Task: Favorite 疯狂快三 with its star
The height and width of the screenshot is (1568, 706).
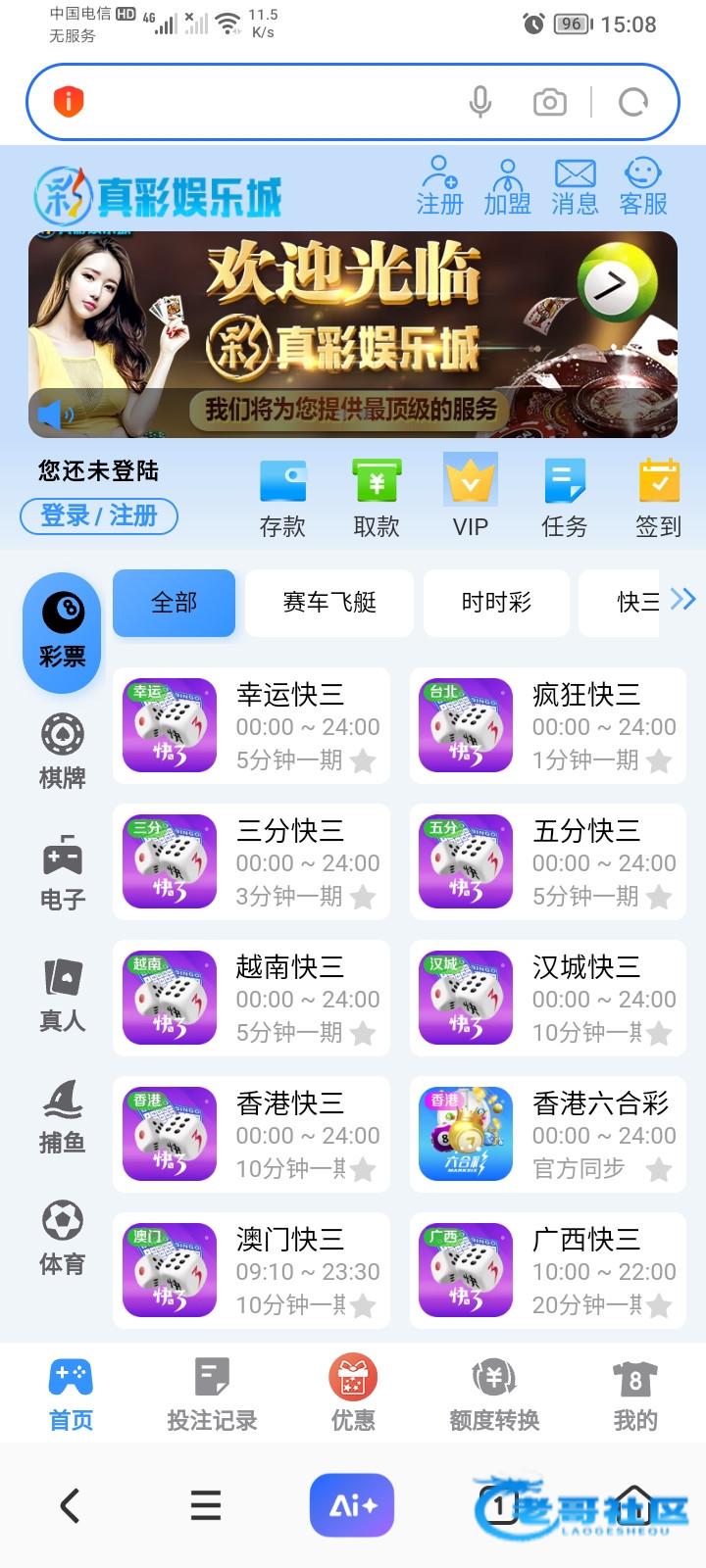Action: [659, 760]
